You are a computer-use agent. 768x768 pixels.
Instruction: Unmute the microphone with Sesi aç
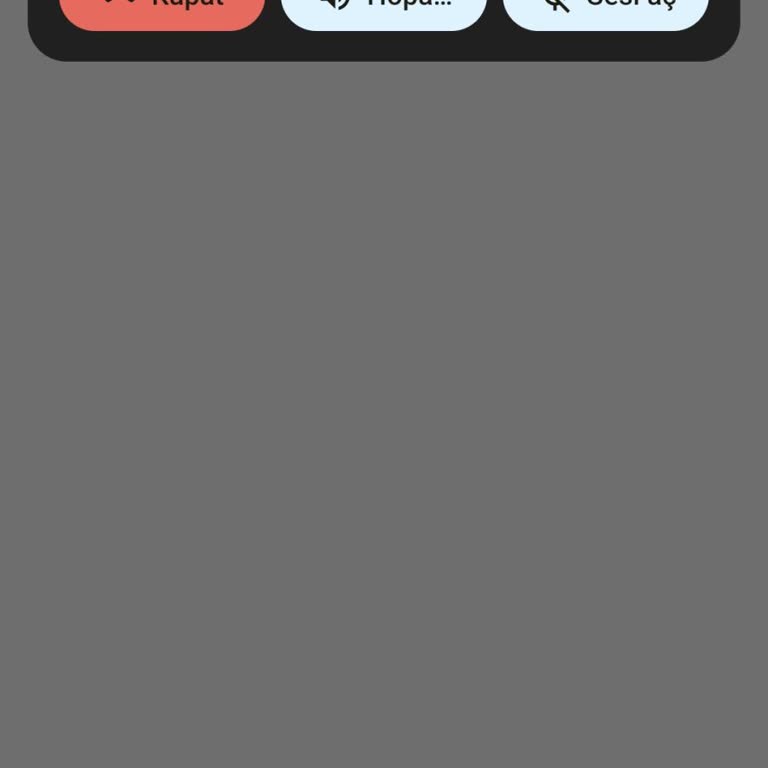pyautogui.click(x=606, y=12)
